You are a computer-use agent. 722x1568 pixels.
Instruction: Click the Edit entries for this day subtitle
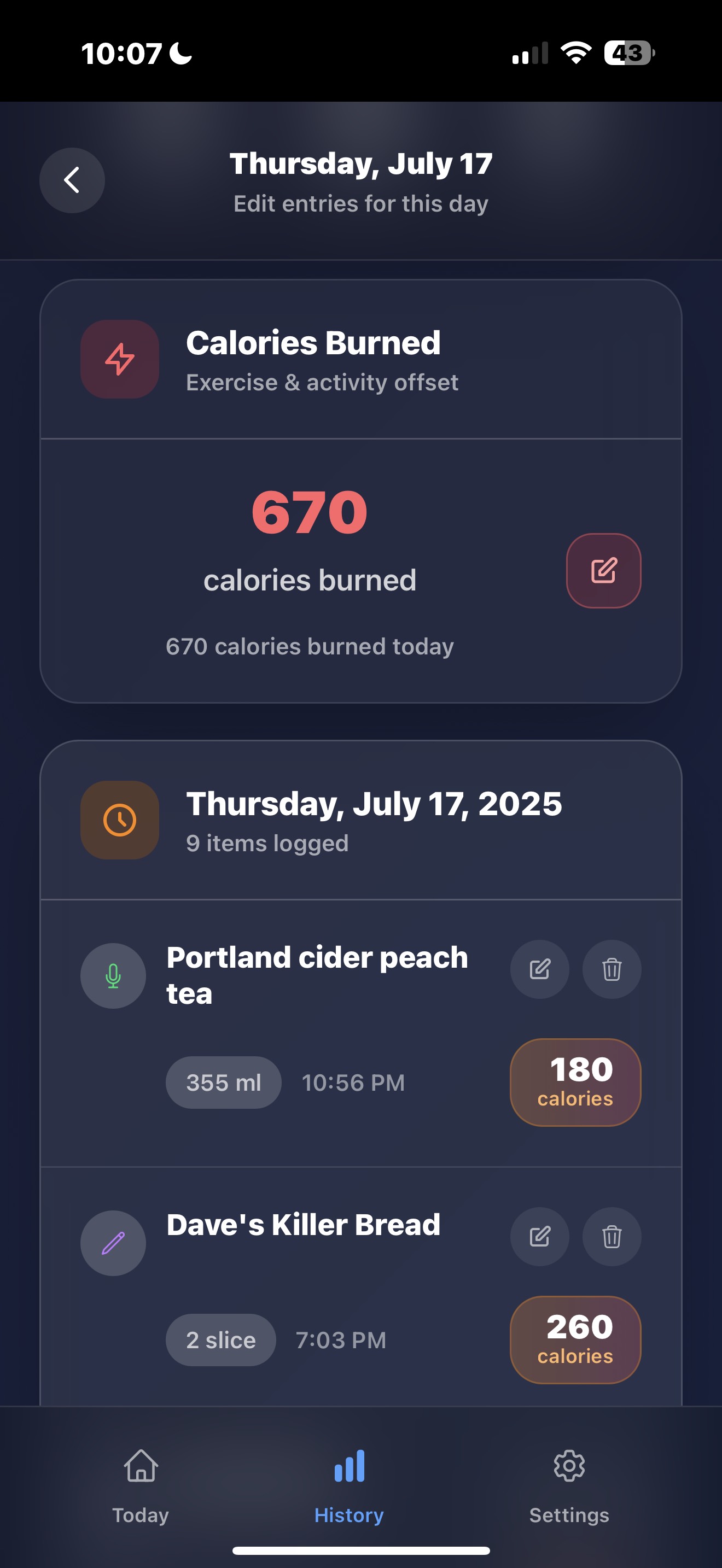pyautogui.click(x=360, y=203)
